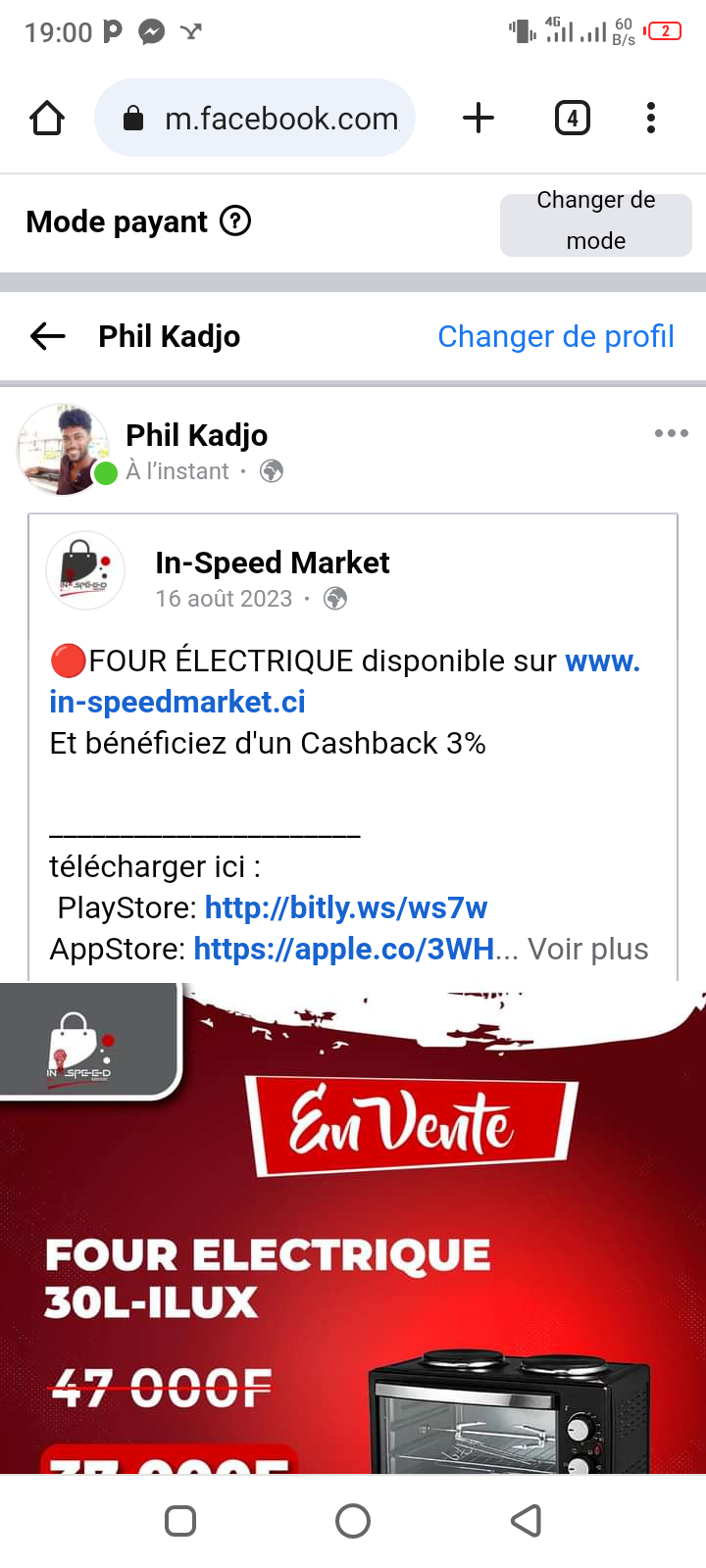
Task: Open the AppStore apple.co link
Action: tap(343, 949)
